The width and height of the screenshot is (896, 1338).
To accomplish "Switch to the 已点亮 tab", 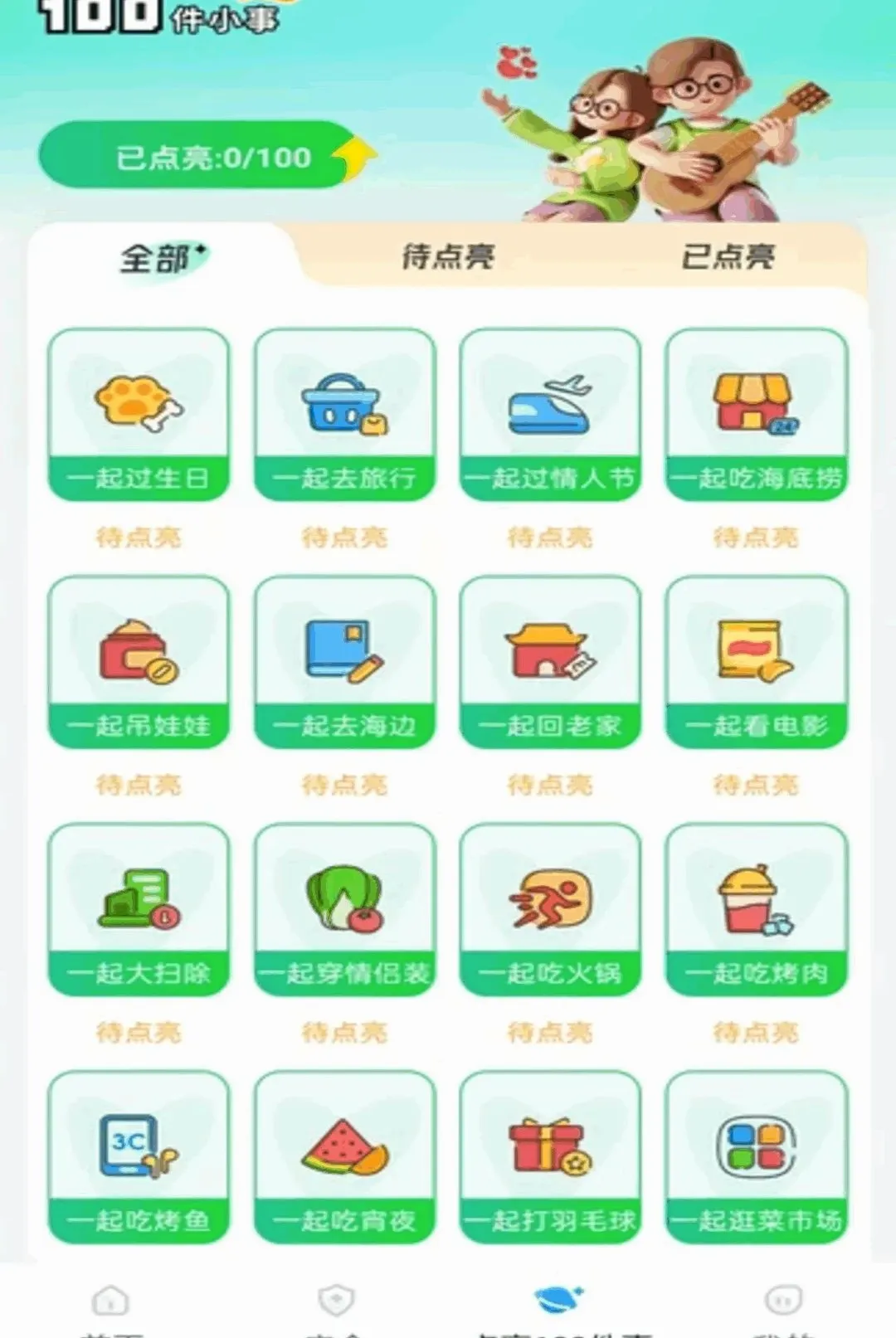I will pos(728,257).
